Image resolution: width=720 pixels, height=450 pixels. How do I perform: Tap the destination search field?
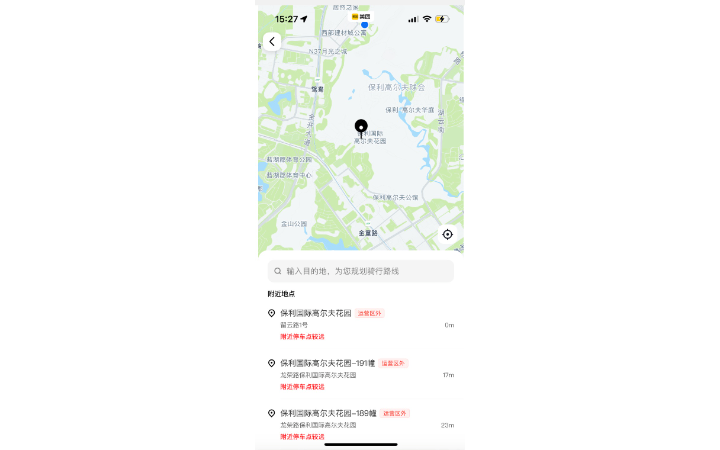[360, 271]
